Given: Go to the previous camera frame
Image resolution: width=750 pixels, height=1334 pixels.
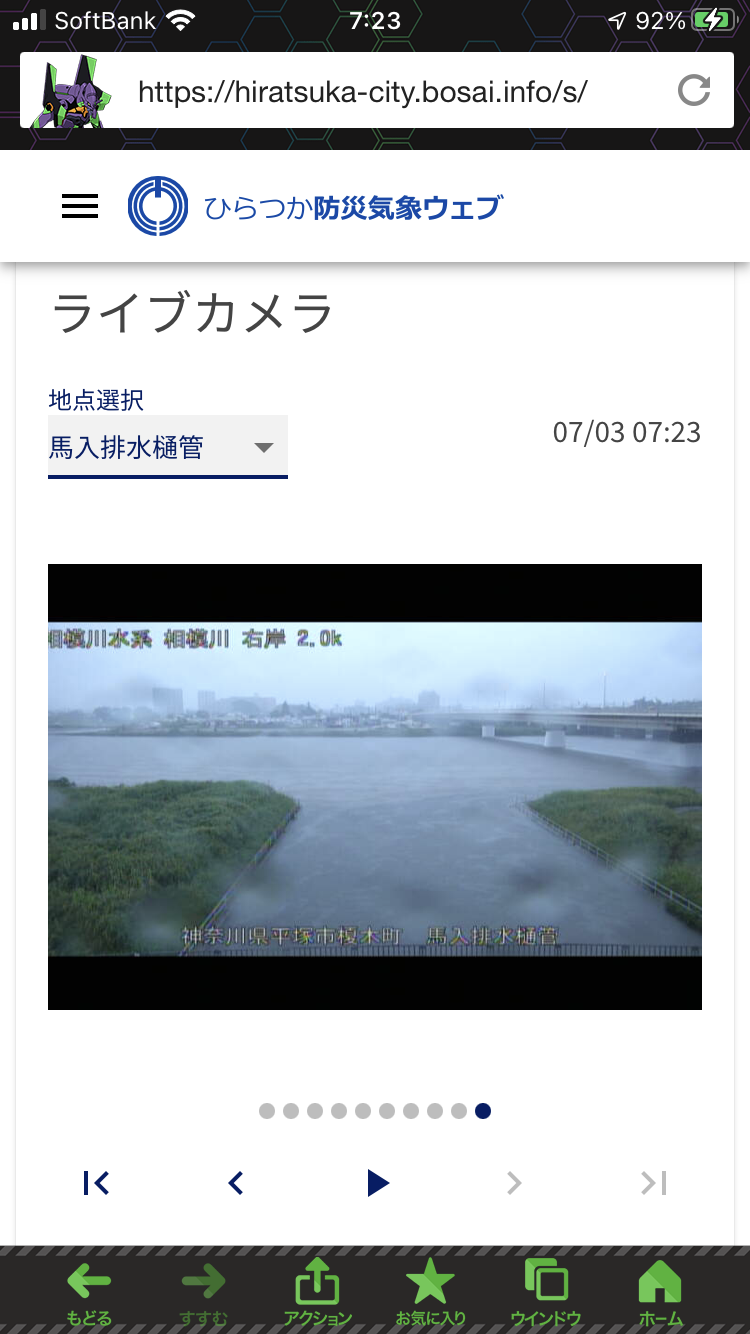Looking at the screenshot, I should point(236,1183).
